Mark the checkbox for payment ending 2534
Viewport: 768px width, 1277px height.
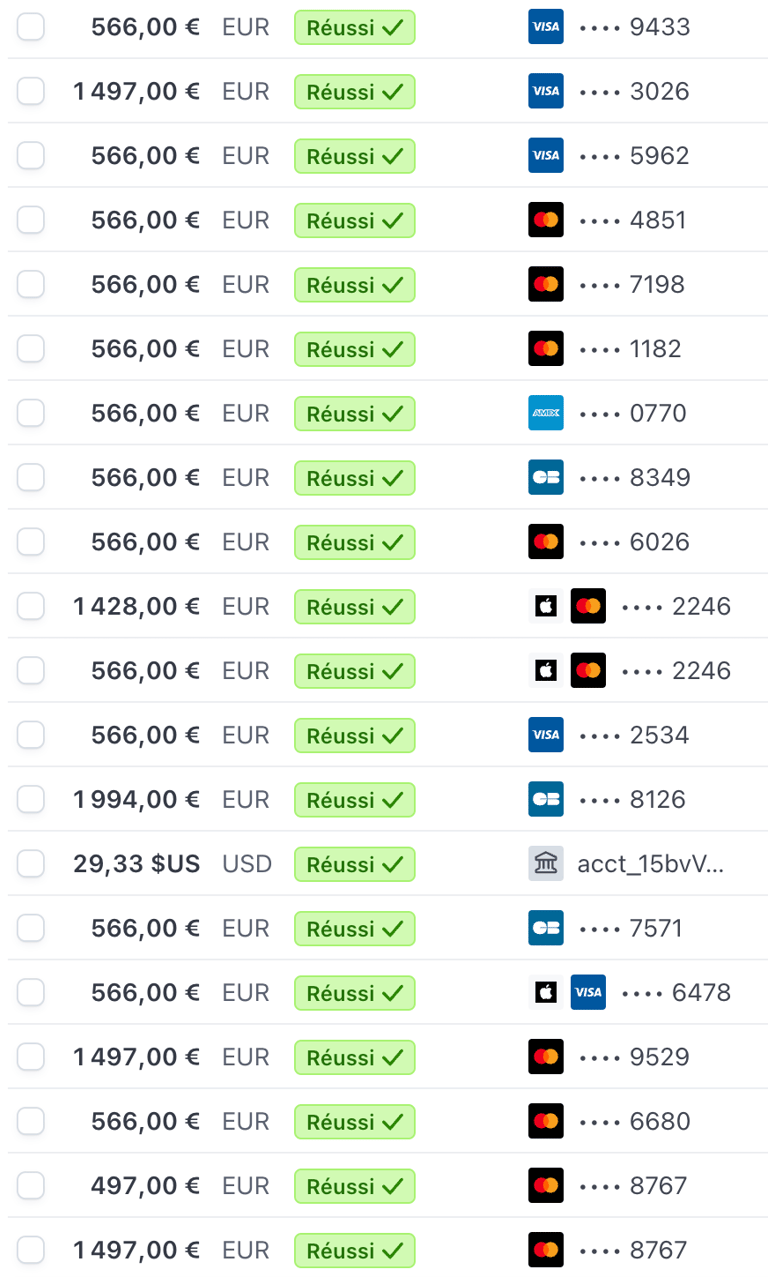click(x=31, y=735)
